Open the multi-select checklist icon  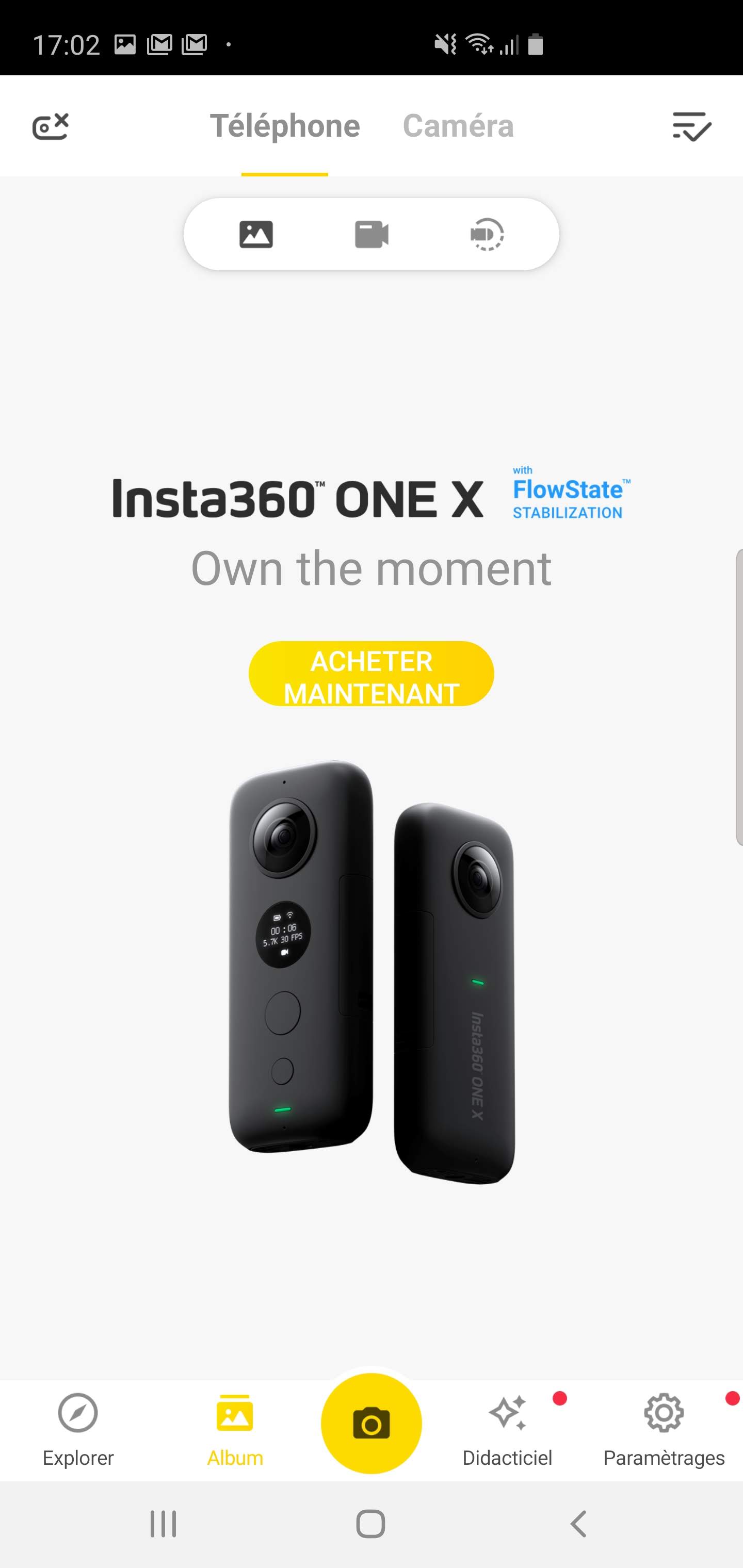point(691,126)
